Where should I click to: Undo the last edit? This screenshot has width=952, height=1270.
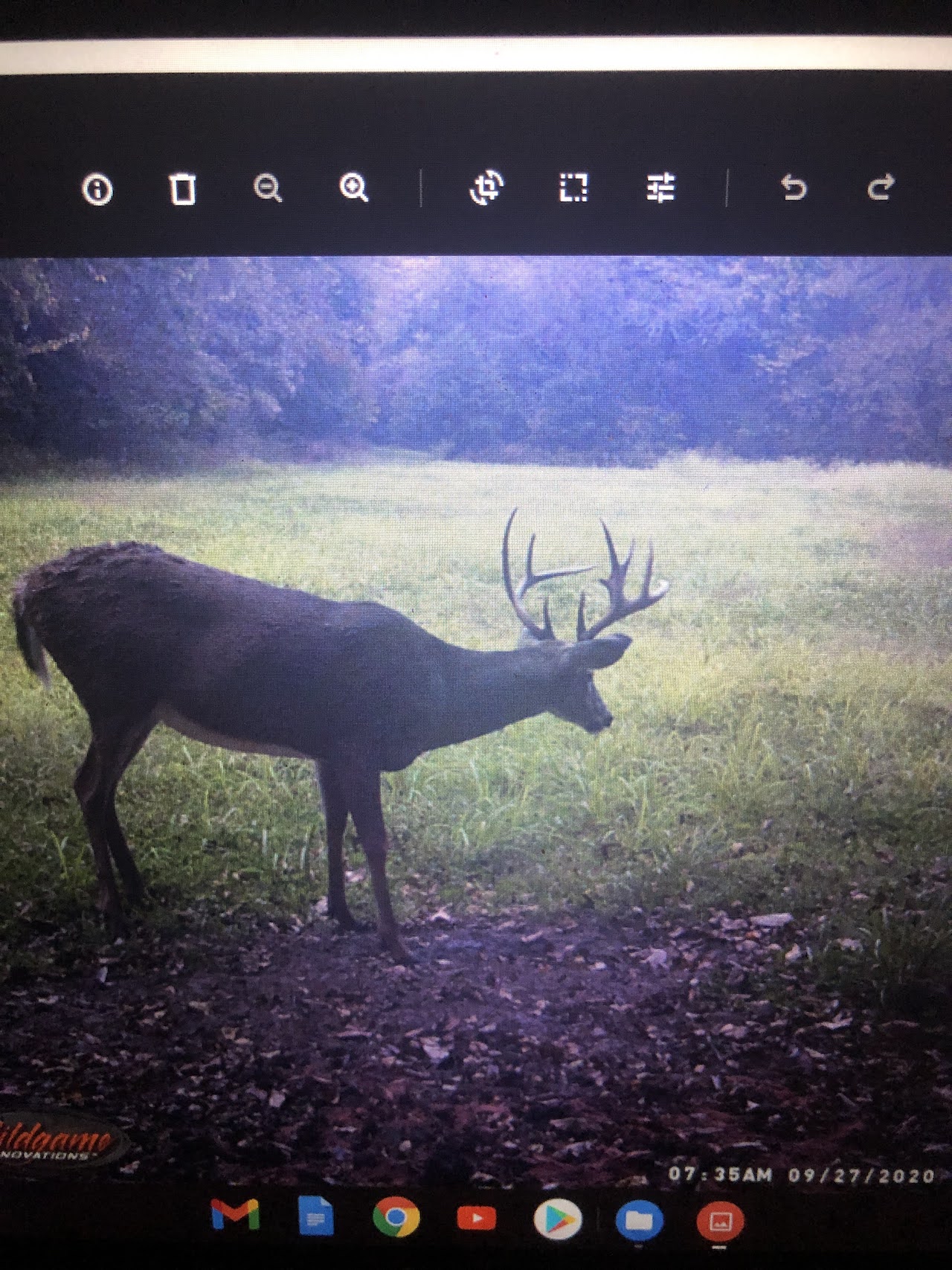[794, 187]
